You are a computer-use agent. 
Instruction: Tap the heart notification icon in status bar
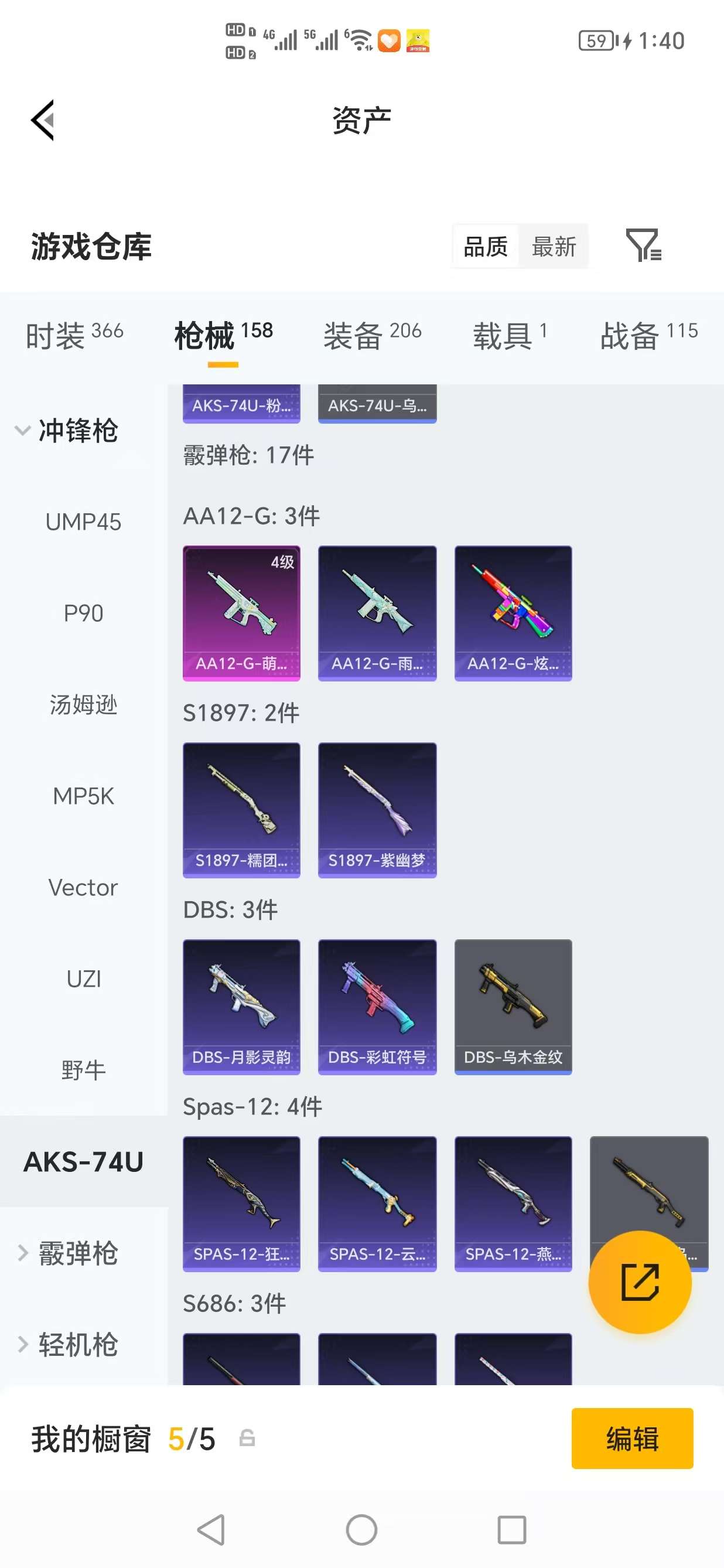click(390, 40)
